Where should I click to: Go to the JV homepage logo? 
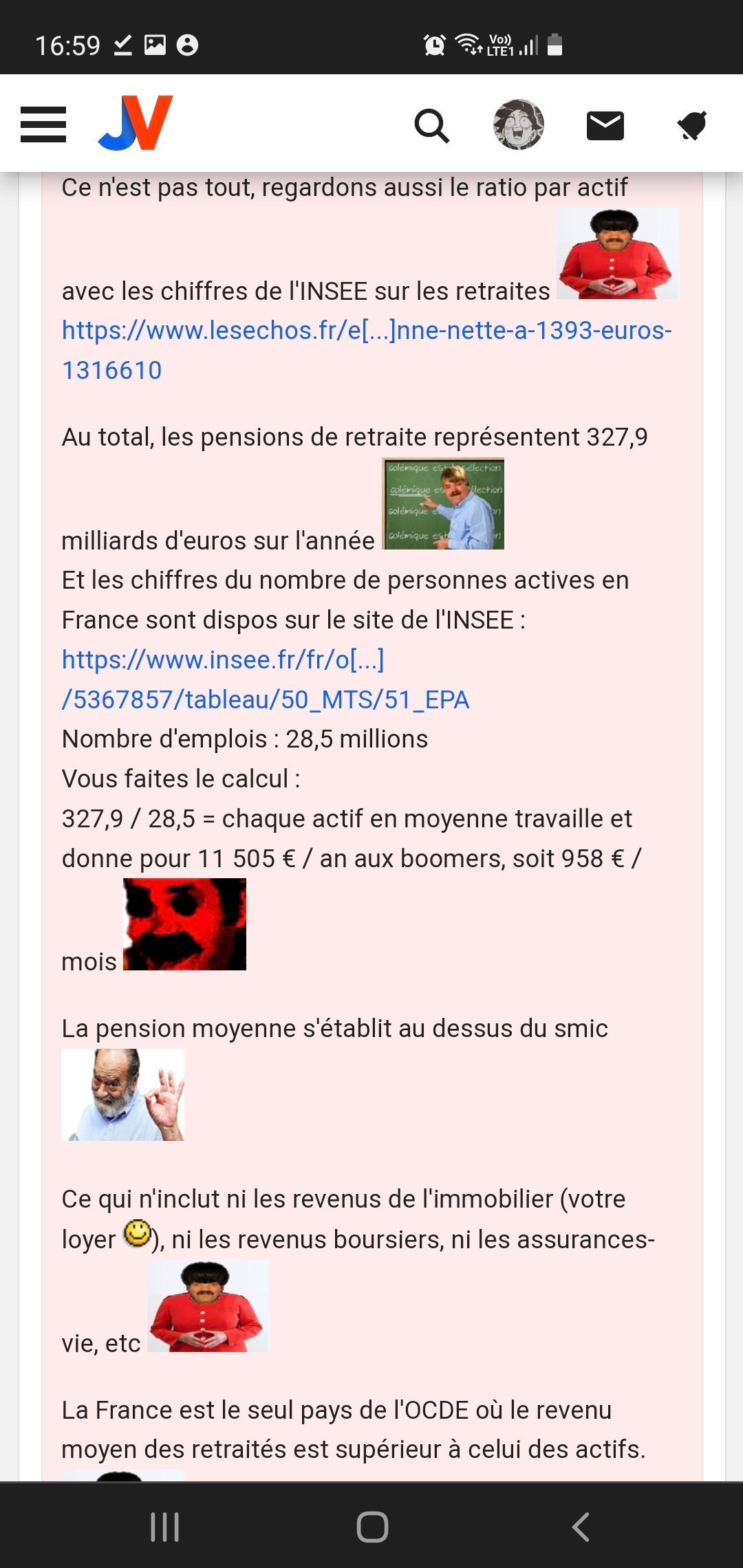136,123
